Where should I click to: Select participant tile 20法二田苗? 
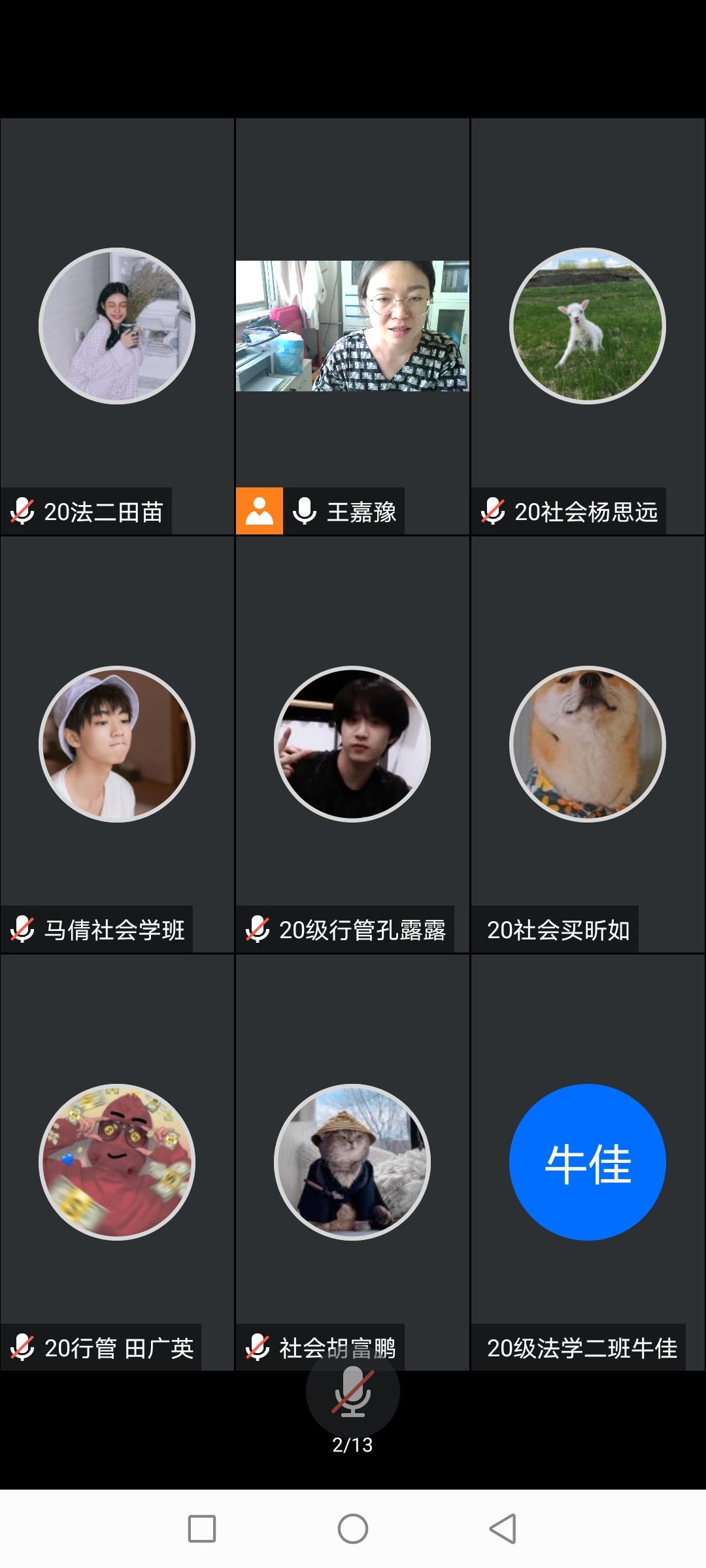117,326
